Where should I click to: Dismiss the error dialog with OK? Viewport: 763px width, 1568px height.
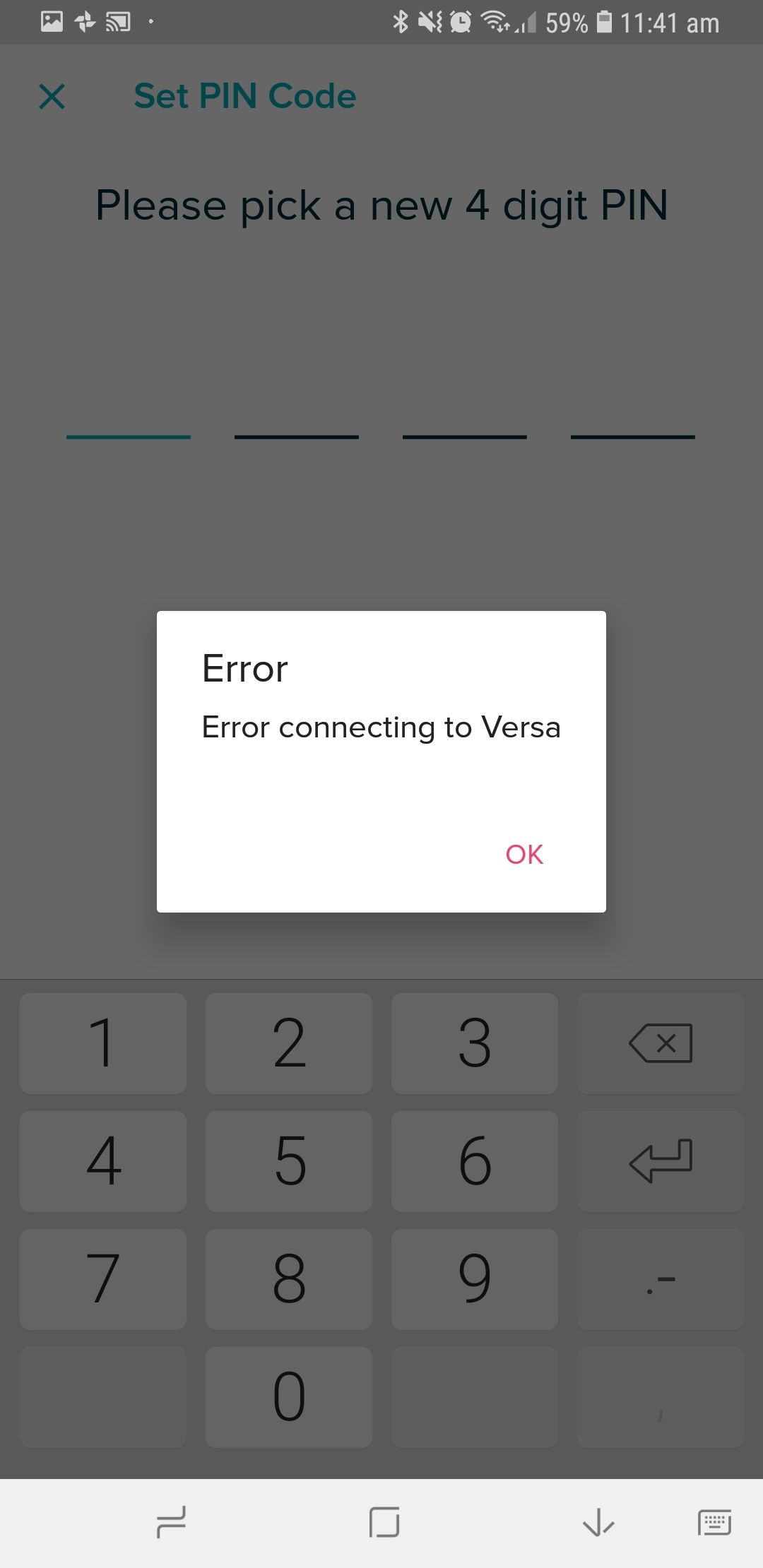524,855
